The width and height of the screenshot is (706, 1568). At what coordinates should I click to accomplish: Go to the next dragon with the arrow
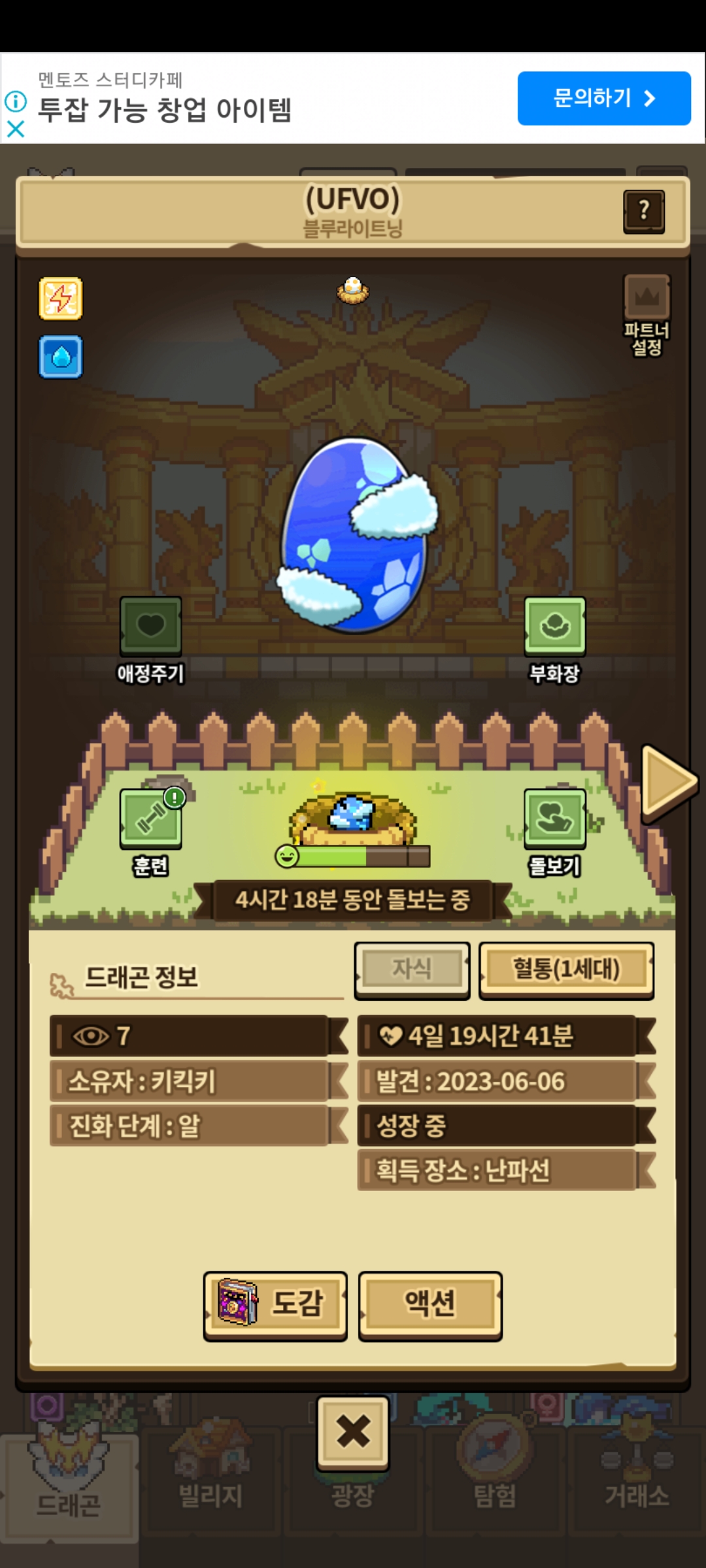tap(668, 781)
